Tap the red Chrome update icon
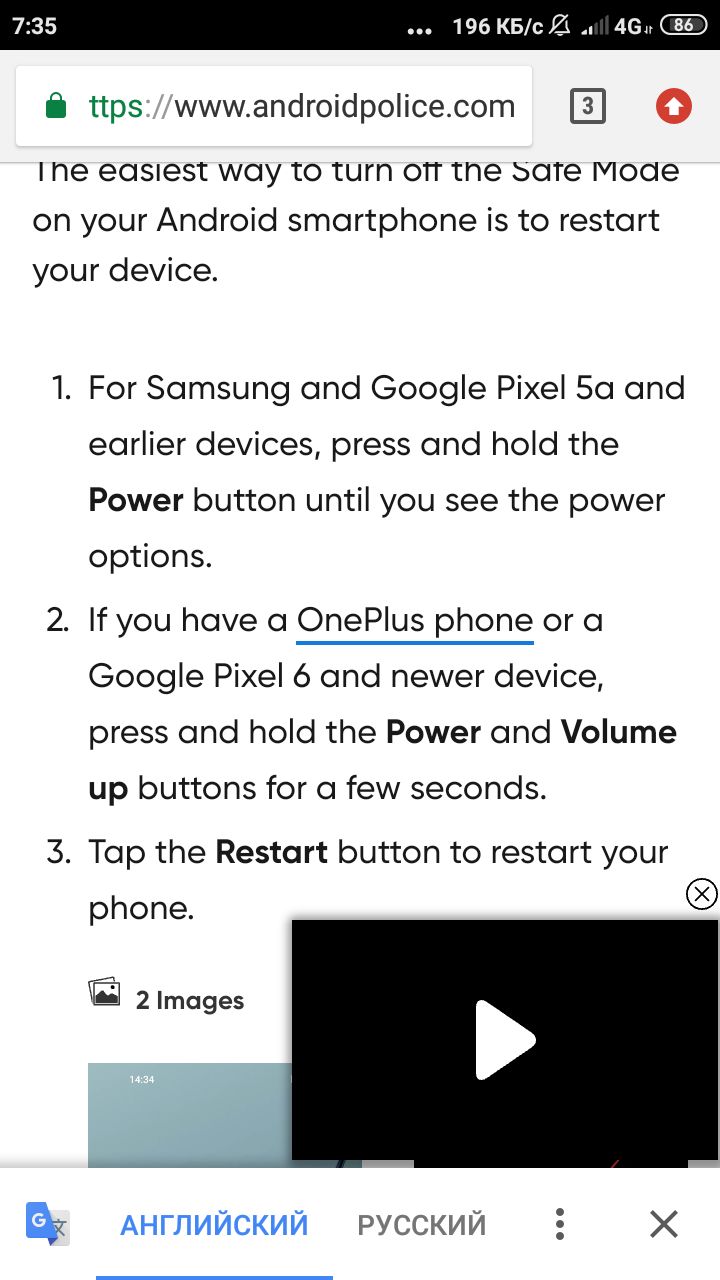This screenshot has width=720, height=1280. tap(674, 106)
